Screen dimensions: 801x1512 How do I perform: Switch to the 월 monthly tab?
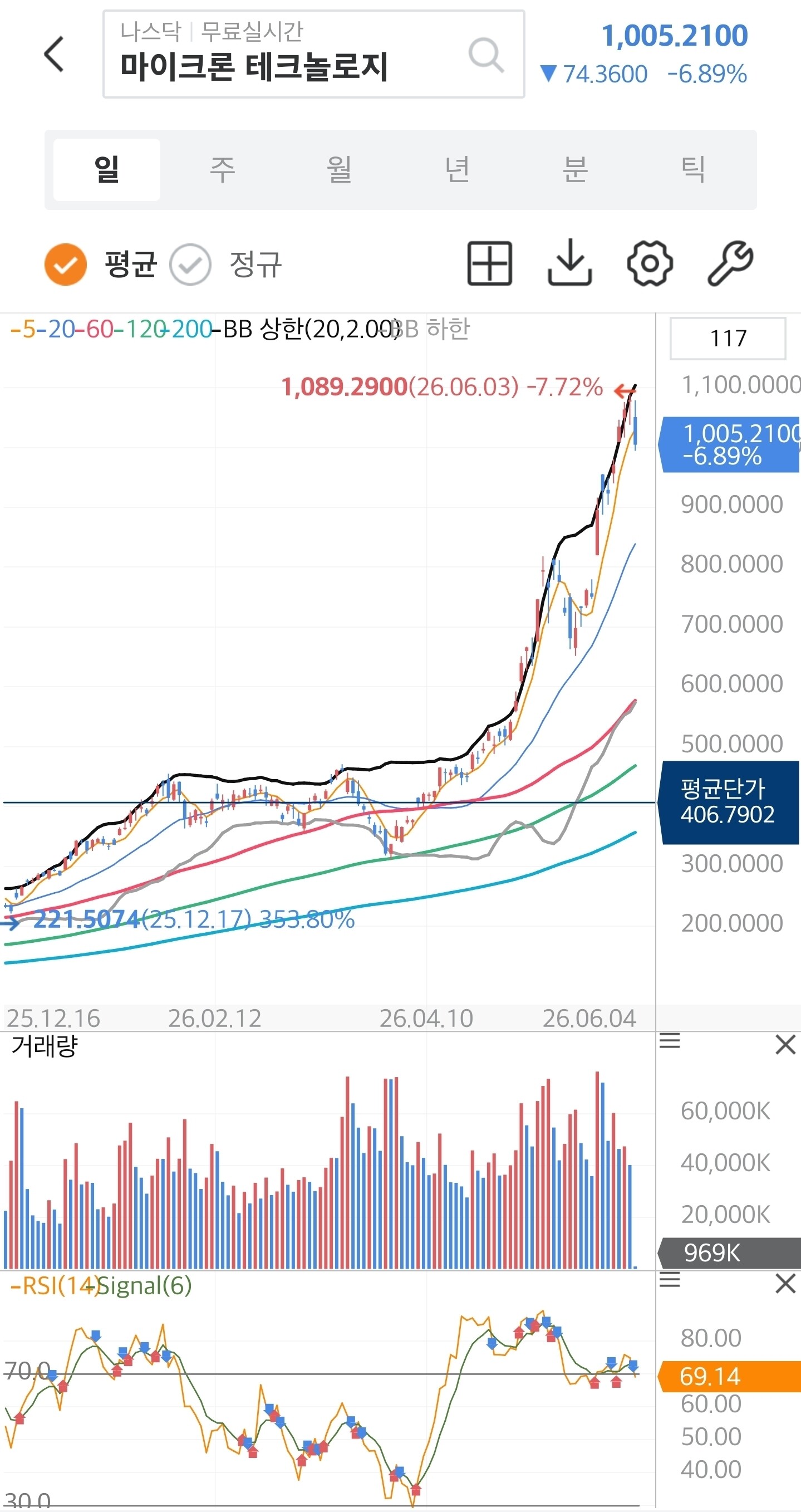point(340,170)
